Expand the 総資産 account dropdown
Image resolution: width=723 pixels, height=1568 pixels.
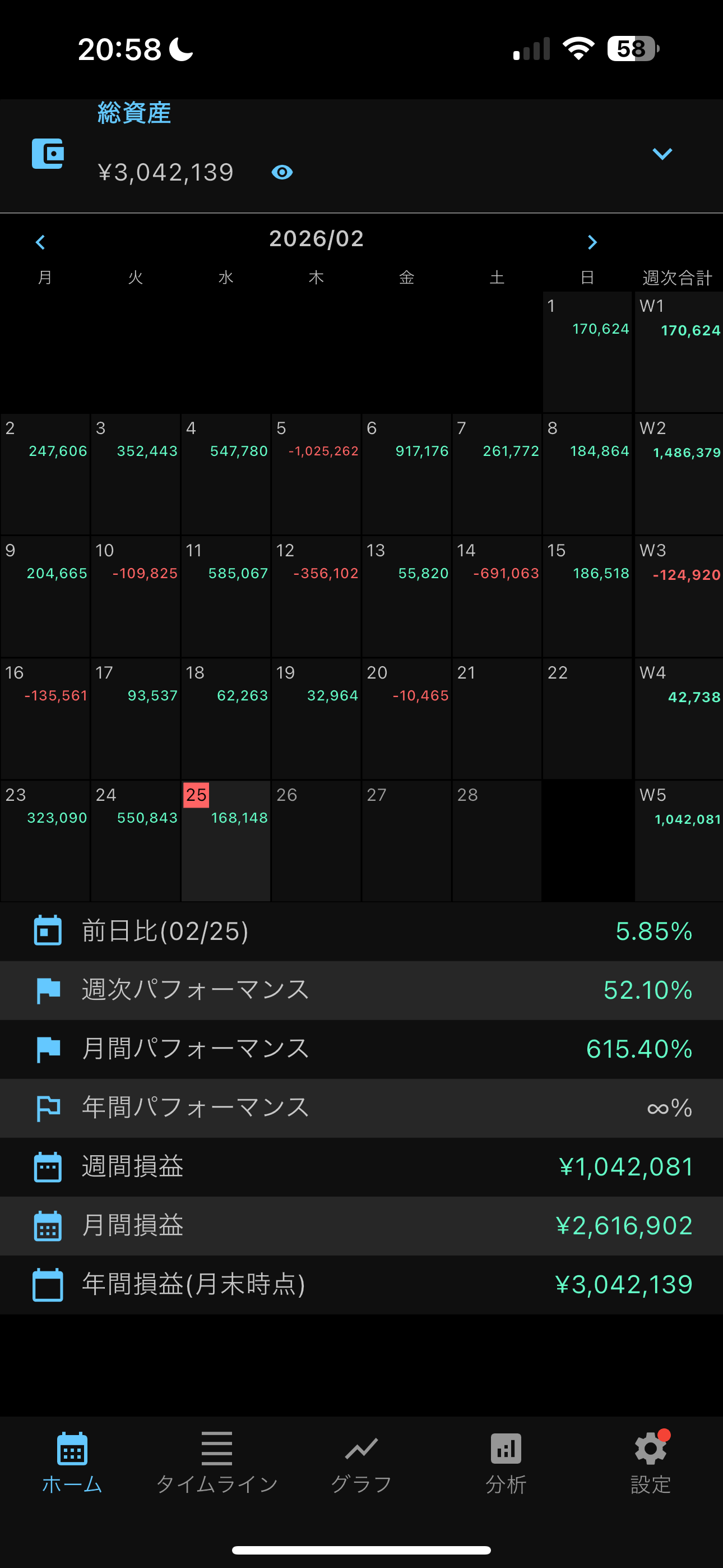661,154
